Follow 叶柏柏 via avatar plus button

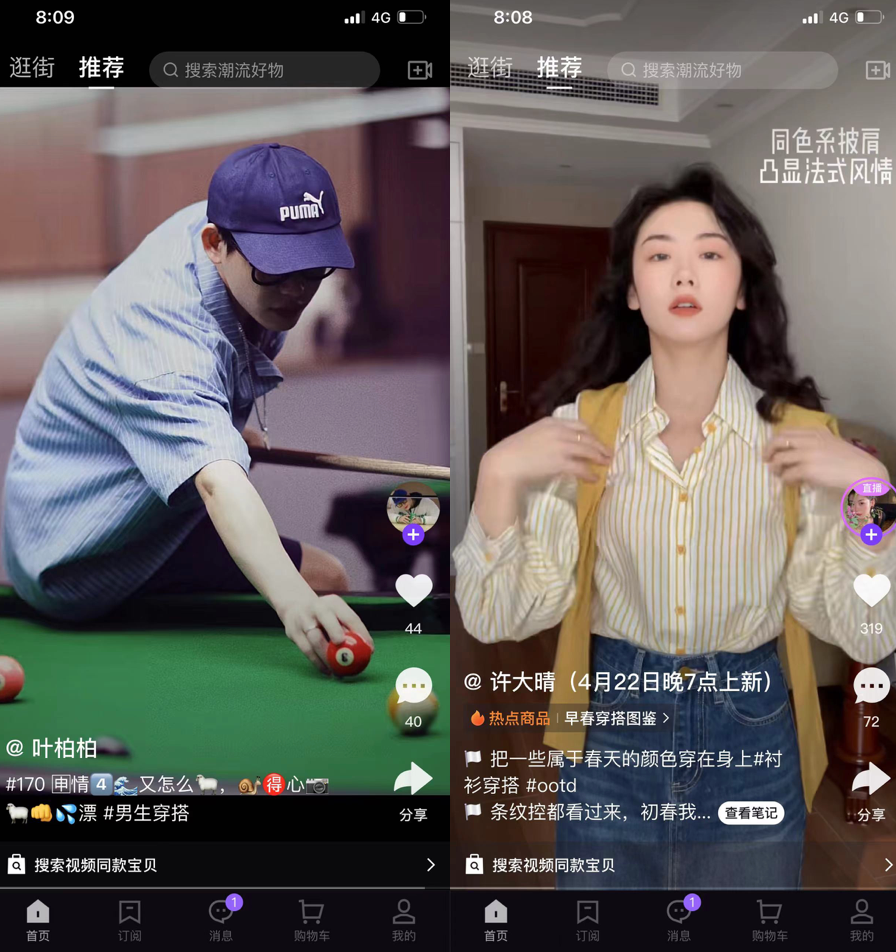coord(413,535)
